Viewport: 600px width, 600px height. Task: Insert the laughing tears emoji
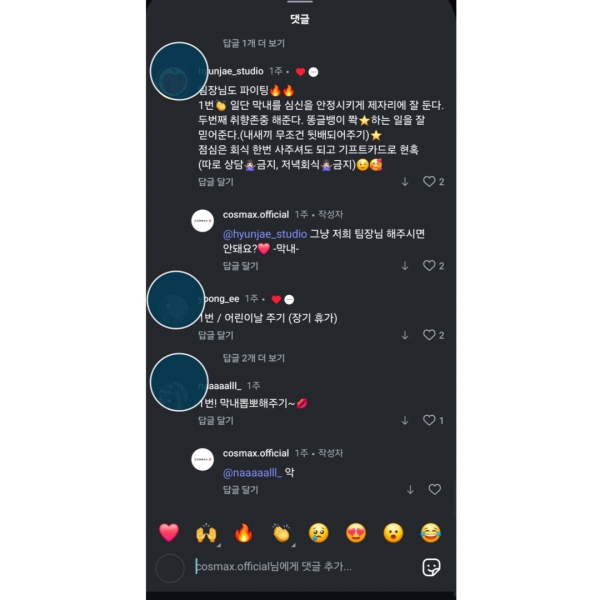point(431,532)
